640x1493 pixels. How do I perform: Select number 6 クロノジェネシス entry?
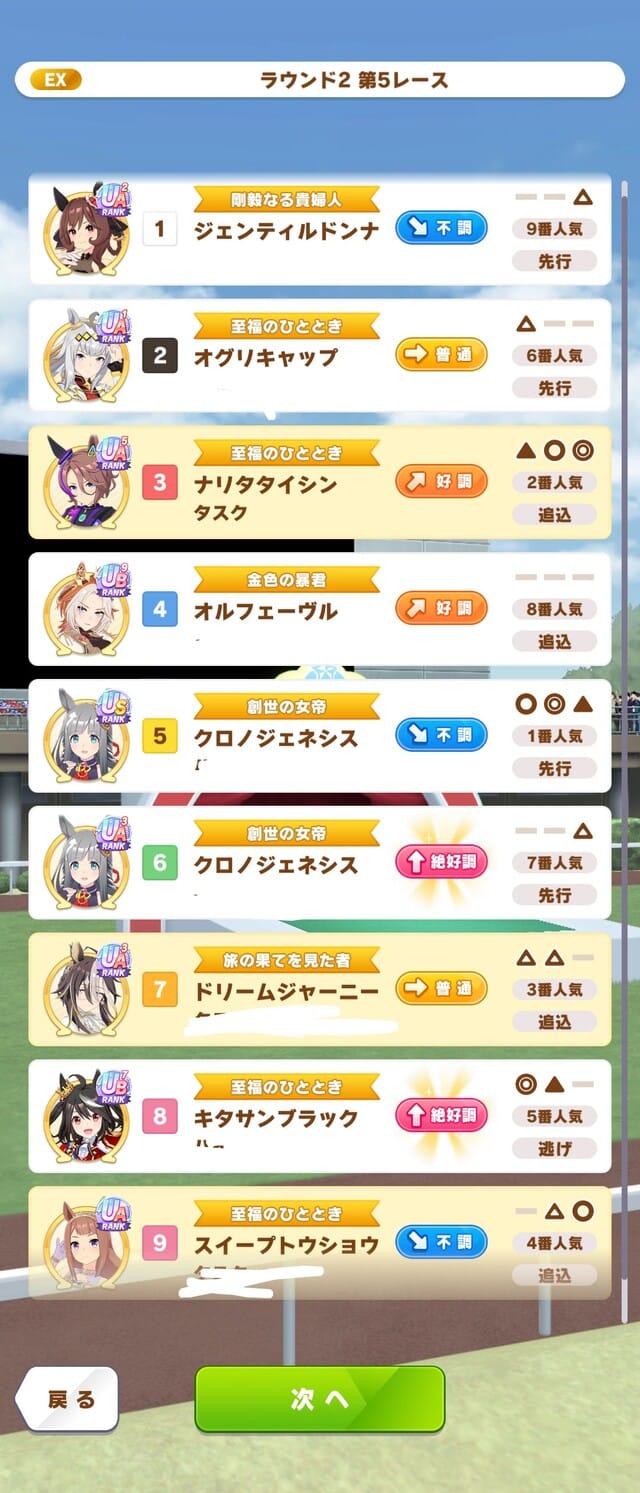(x=319, y=863)
